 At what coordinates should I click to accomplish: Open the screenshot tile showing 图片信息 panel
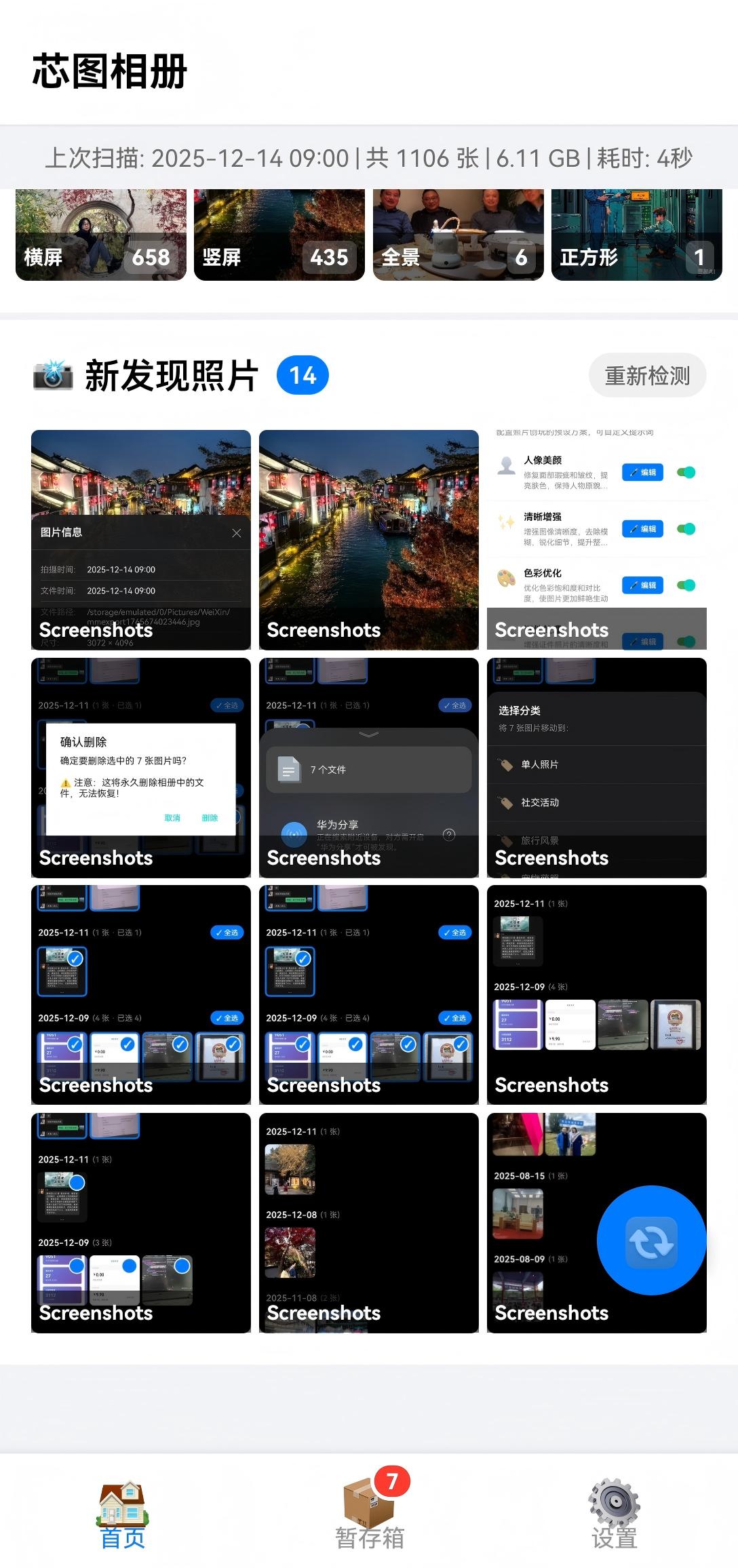(x=141, y=540)
